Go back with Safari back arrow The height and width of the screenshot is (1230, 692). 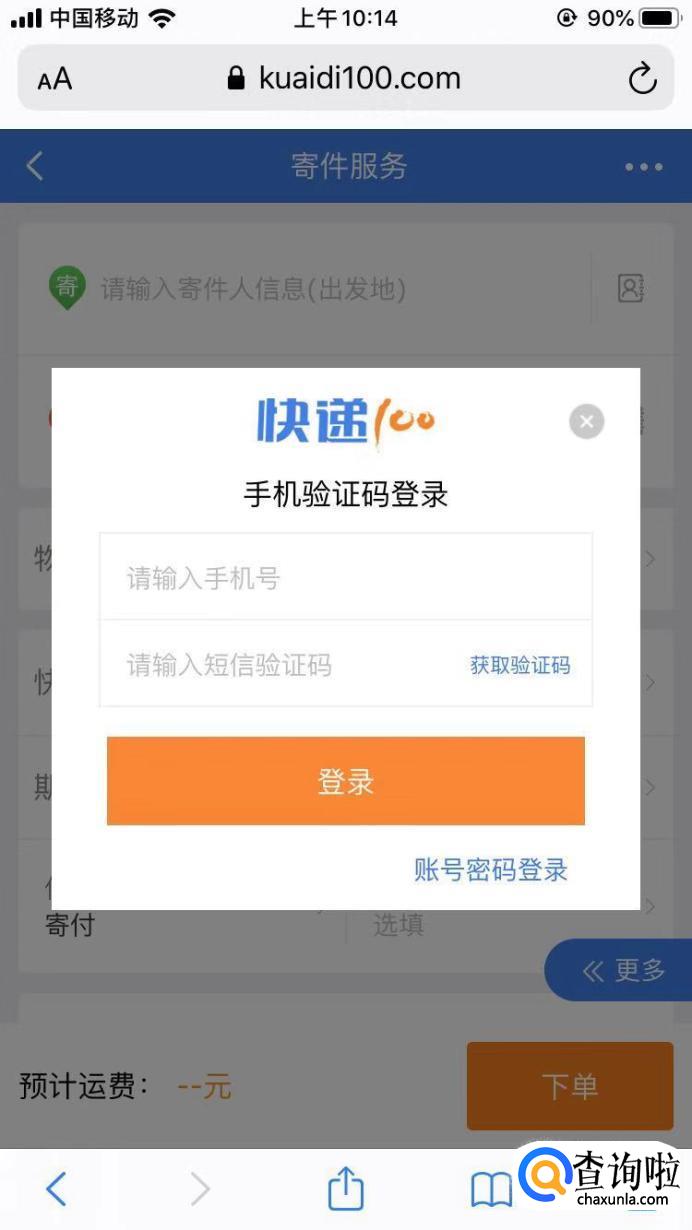tap(56, 1189)
